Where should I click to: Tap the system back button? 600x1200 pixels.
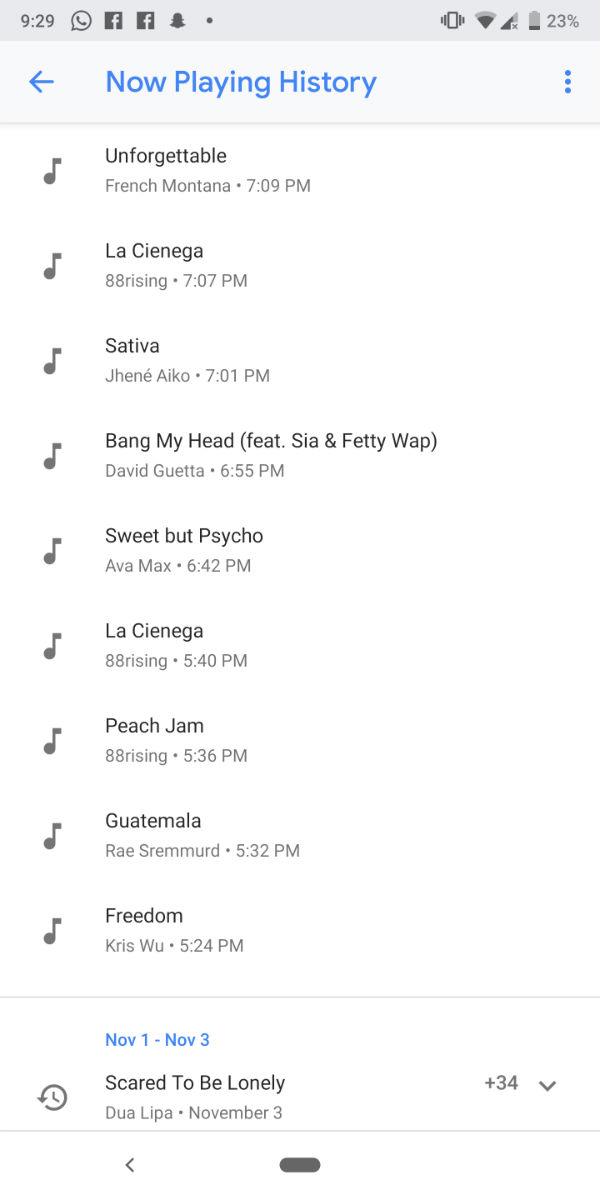129,1164
